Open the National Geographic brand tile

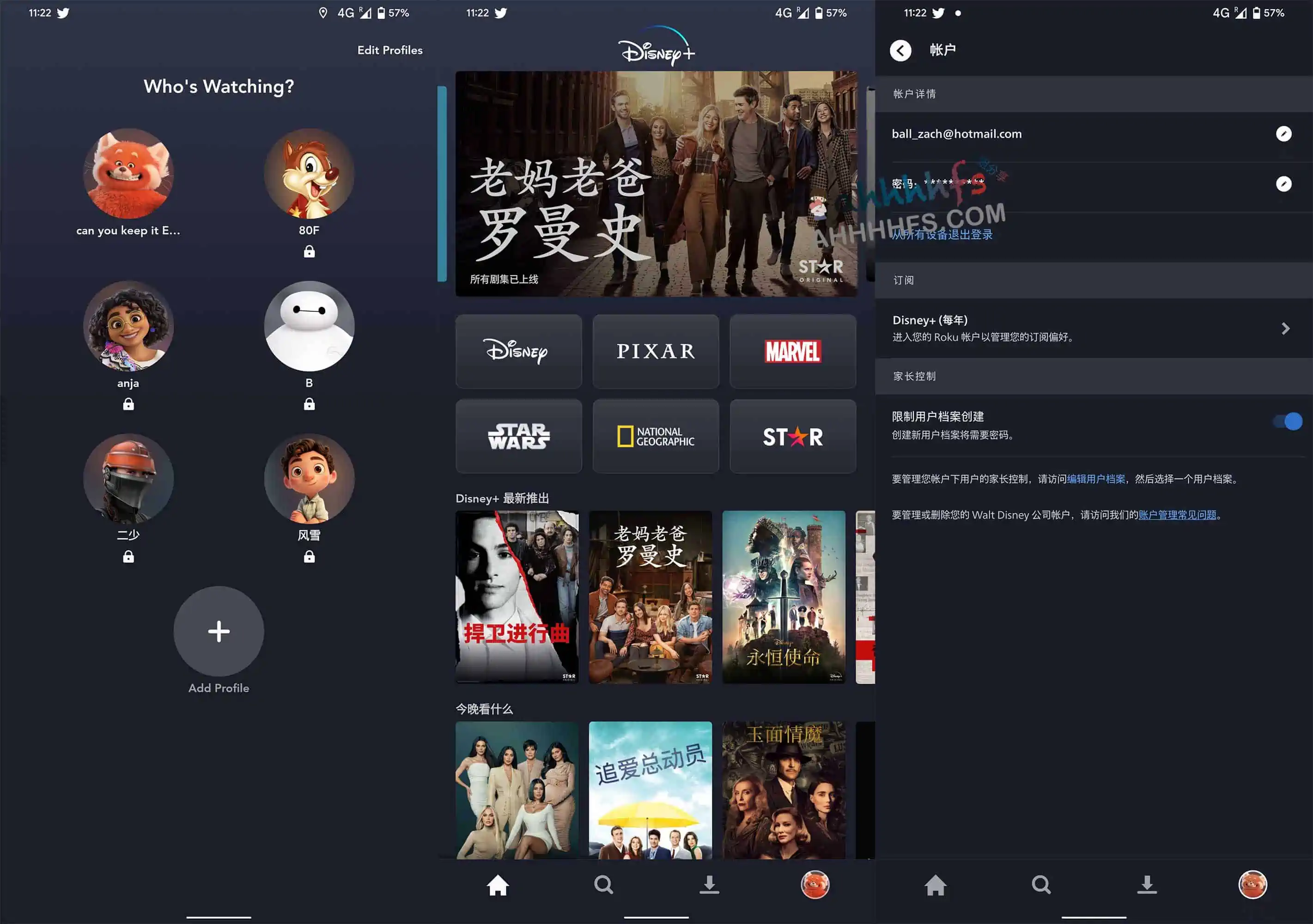click(x=656, y=436)
